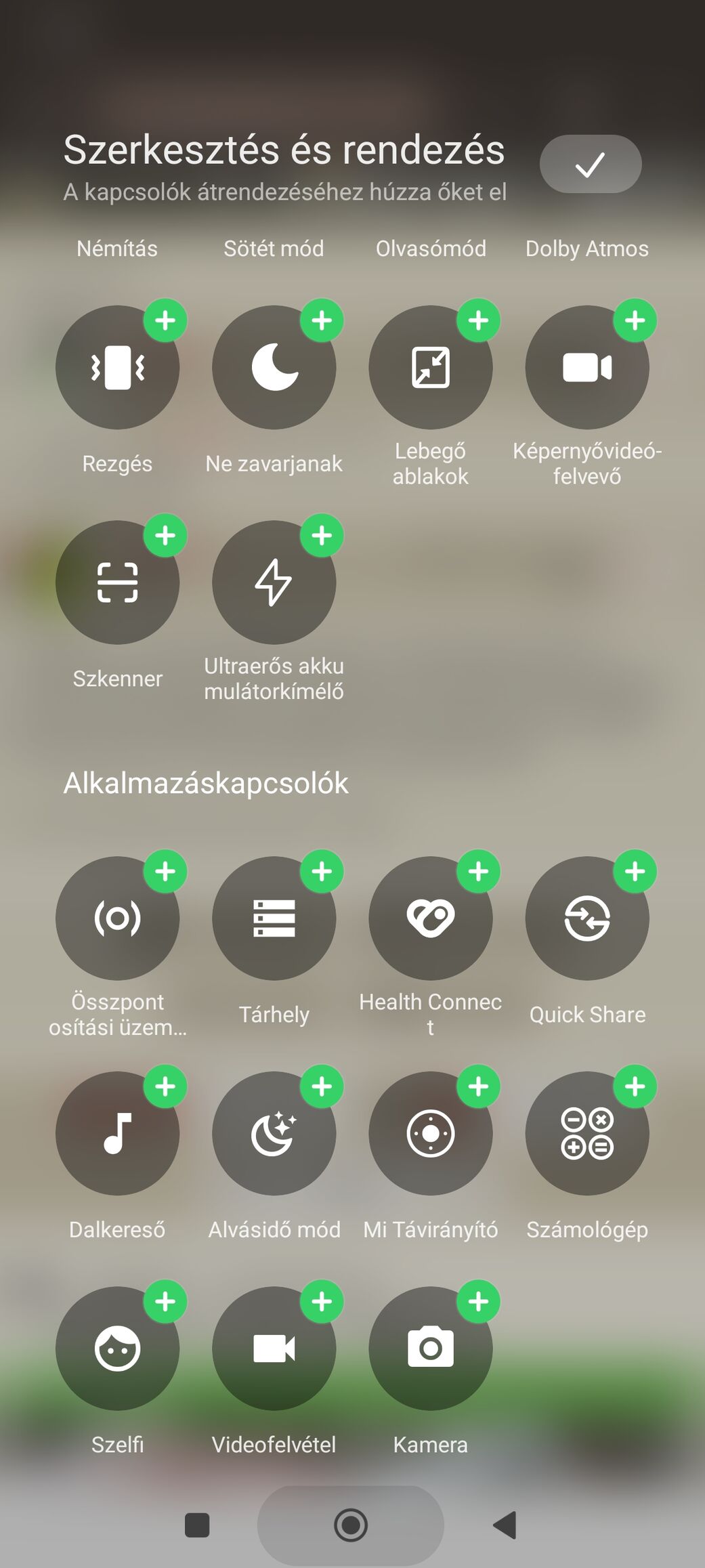Add the Kamera tile
This screenshot has height=1568, width=705.
[478, 1301]
